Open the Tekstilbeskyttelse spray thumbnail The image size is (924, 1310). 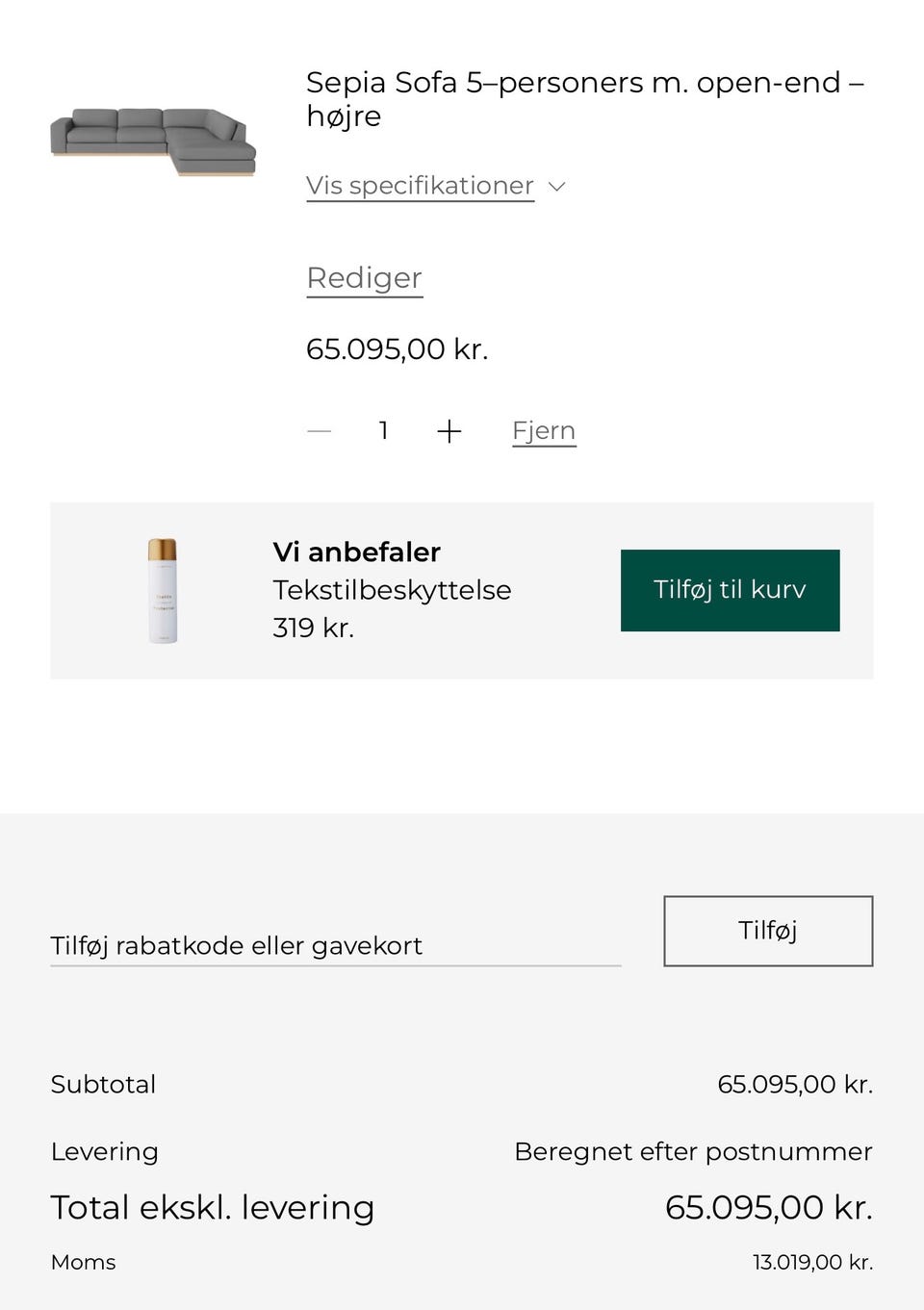[x=164, y=589]
